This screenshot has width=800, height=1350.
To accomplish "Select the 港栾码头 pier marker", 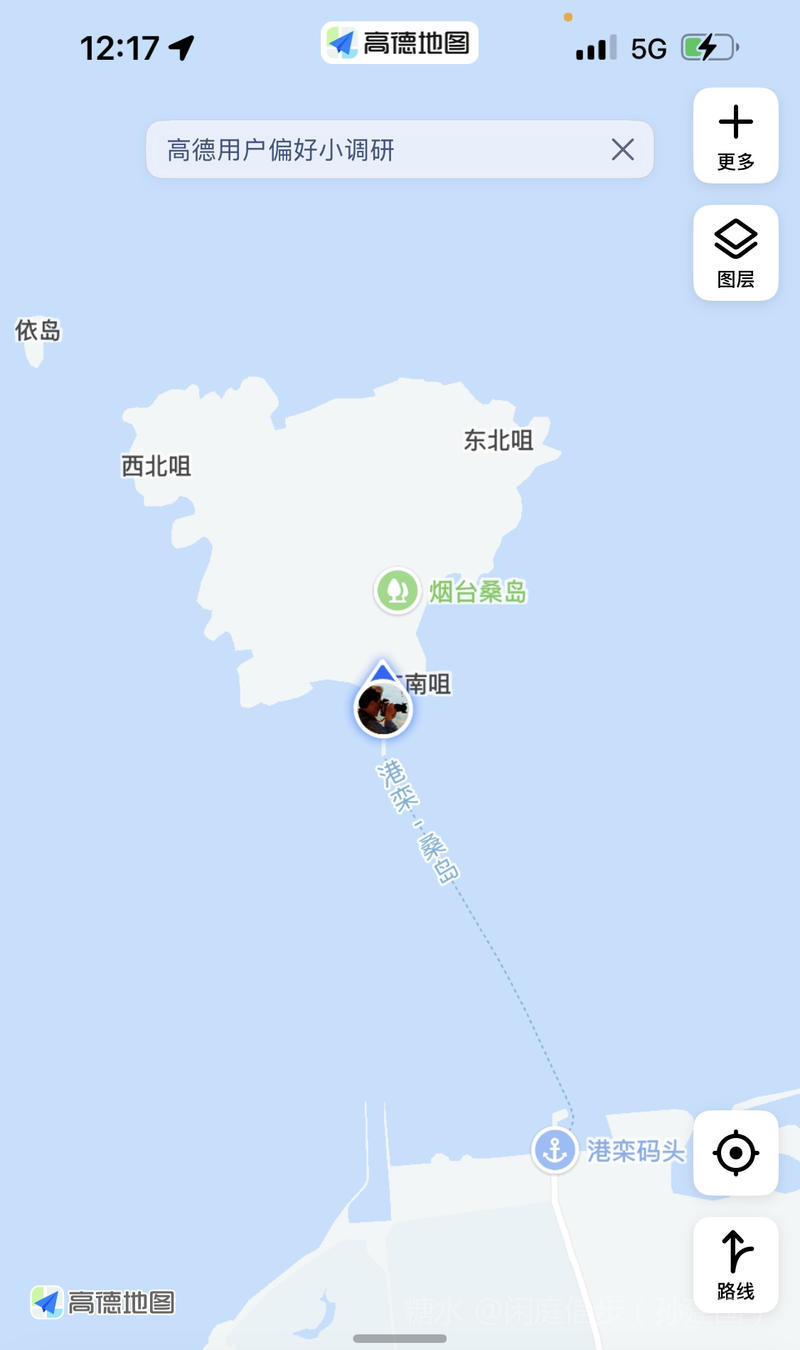I will [554, 1150].
